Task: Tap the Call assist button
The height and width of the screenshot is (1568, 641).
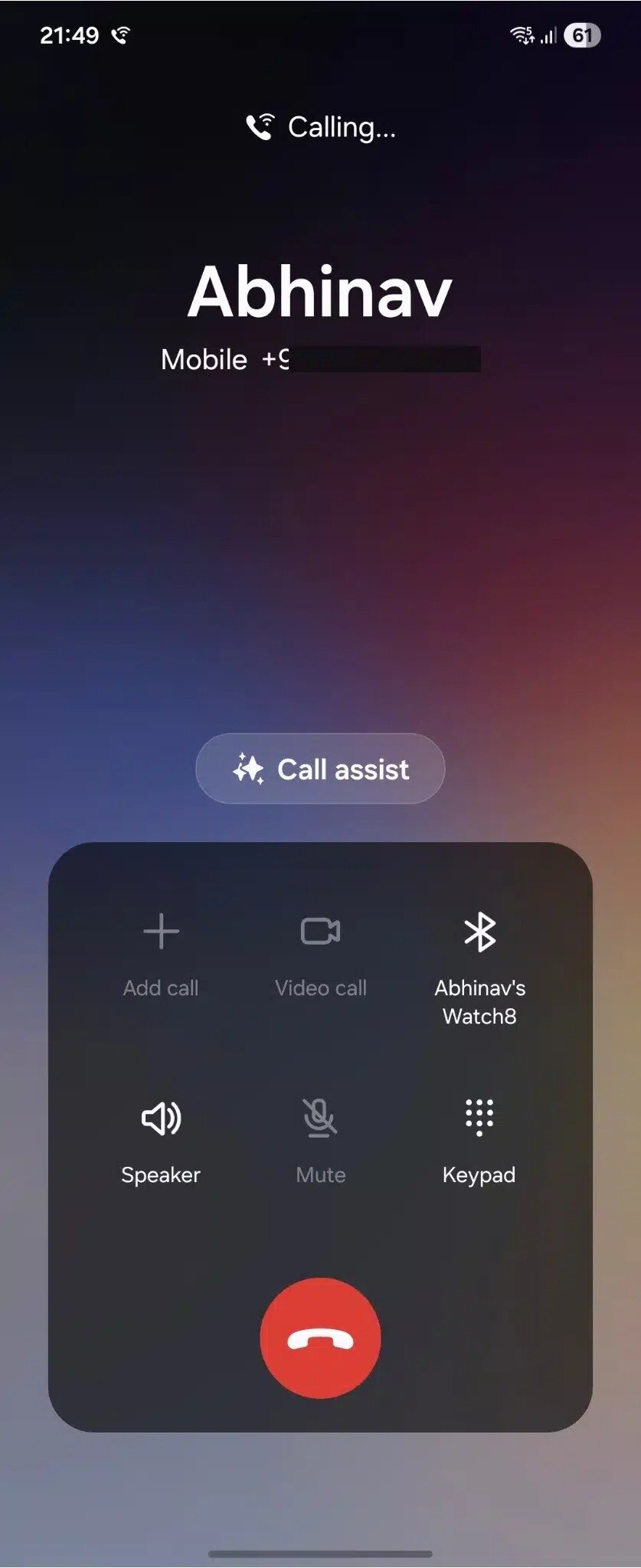Action: coord(320,769)
